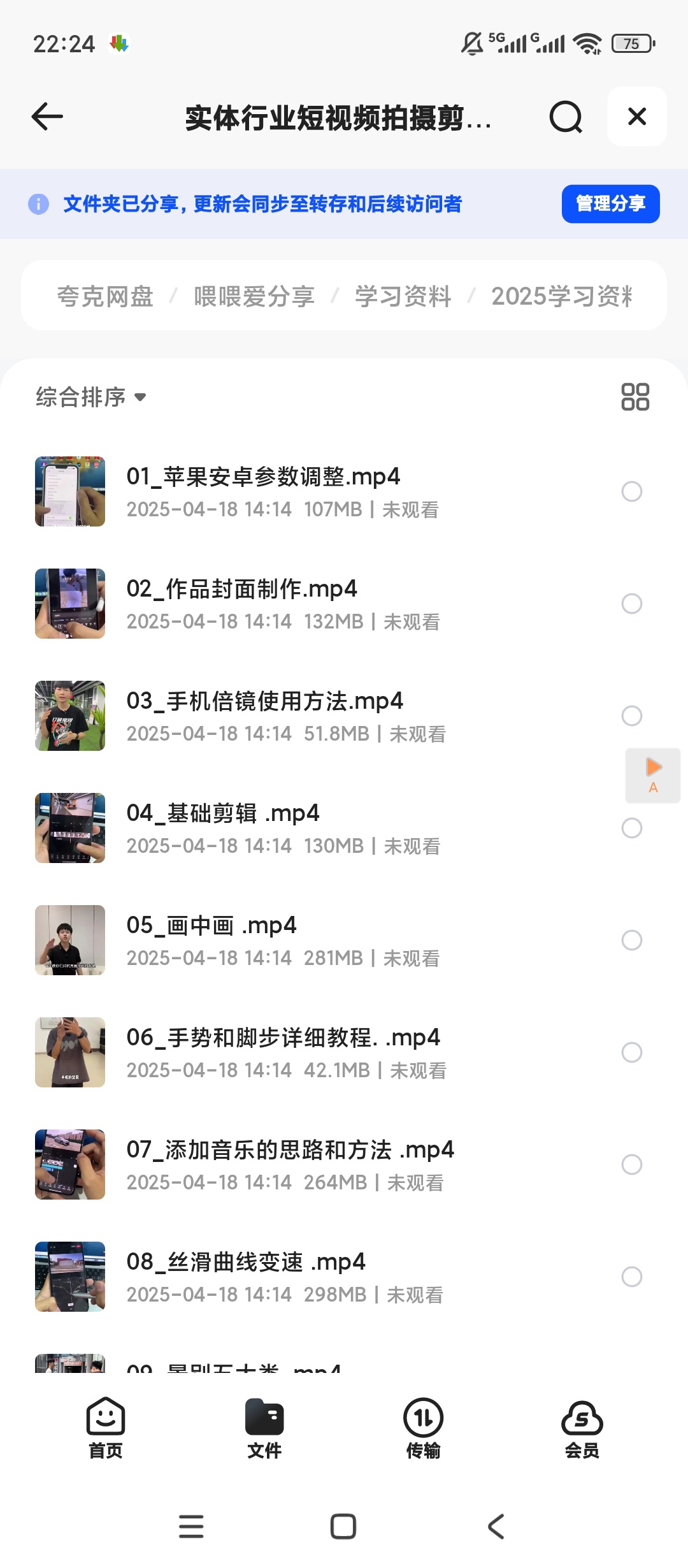
Task: Tap the back arrow to leave folder
Action: [45, 117]
